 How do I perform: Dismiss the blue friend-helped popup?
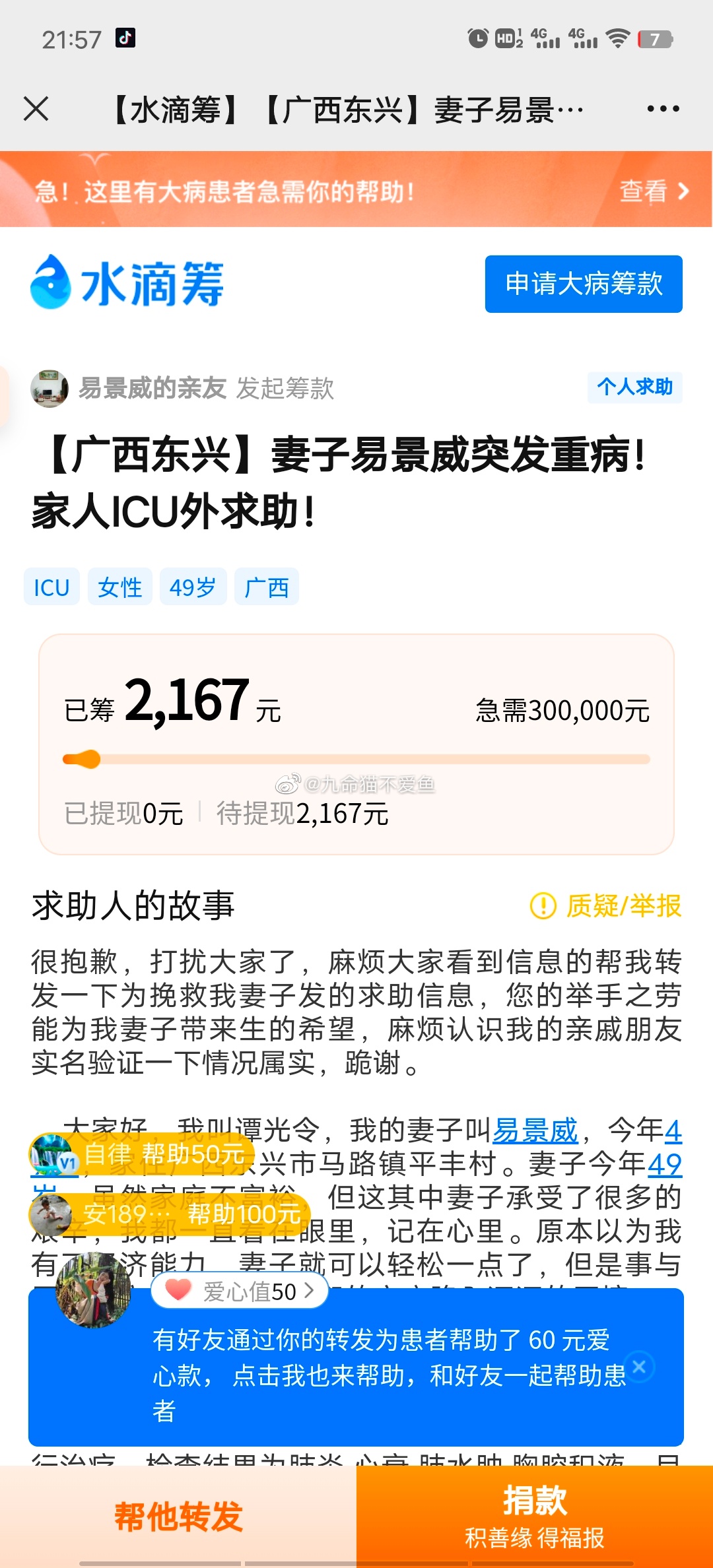click(x=639, y=1366)
